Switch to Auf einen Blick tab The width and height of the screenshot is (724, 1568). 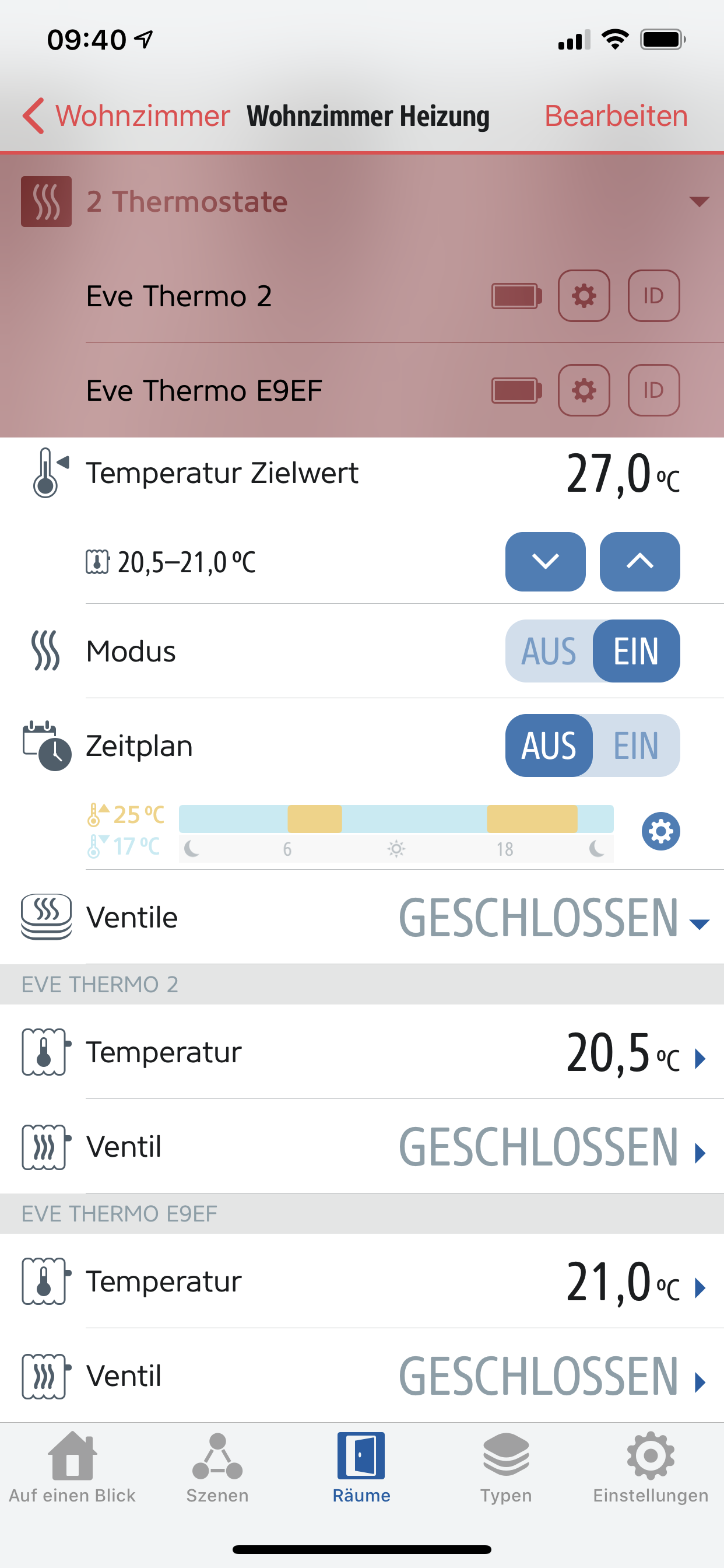tap(72, 1467)
